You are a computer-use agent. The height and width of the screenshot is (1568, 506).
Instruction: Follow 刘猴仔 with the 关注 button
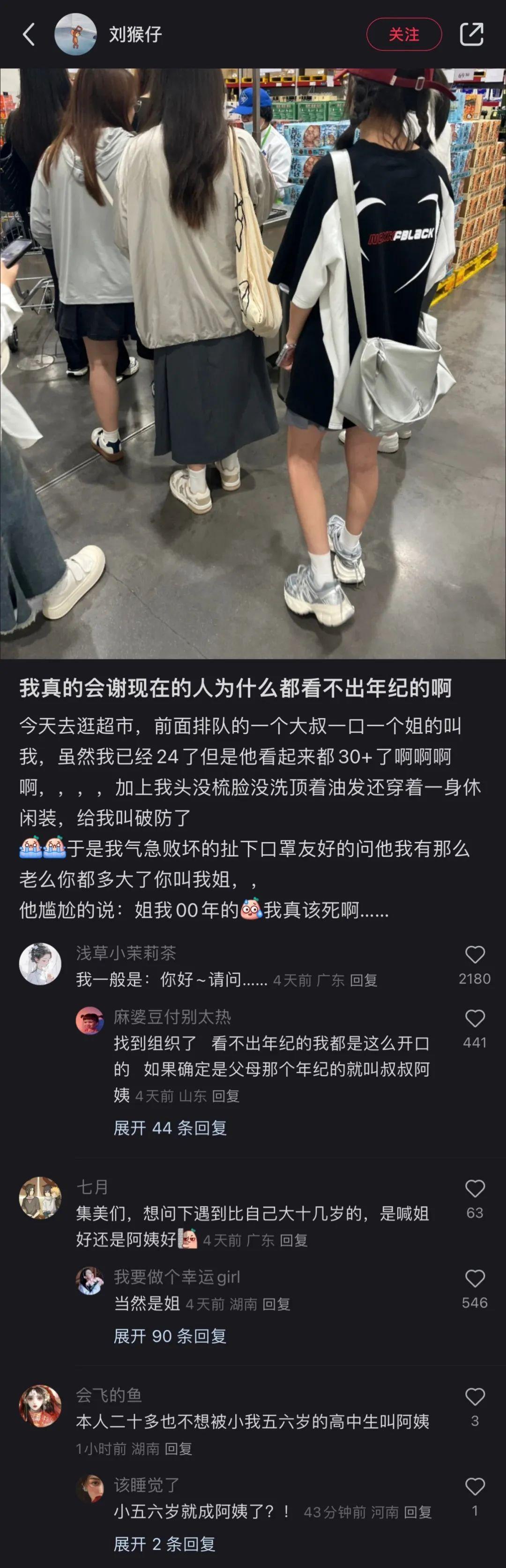pos(404,34)
